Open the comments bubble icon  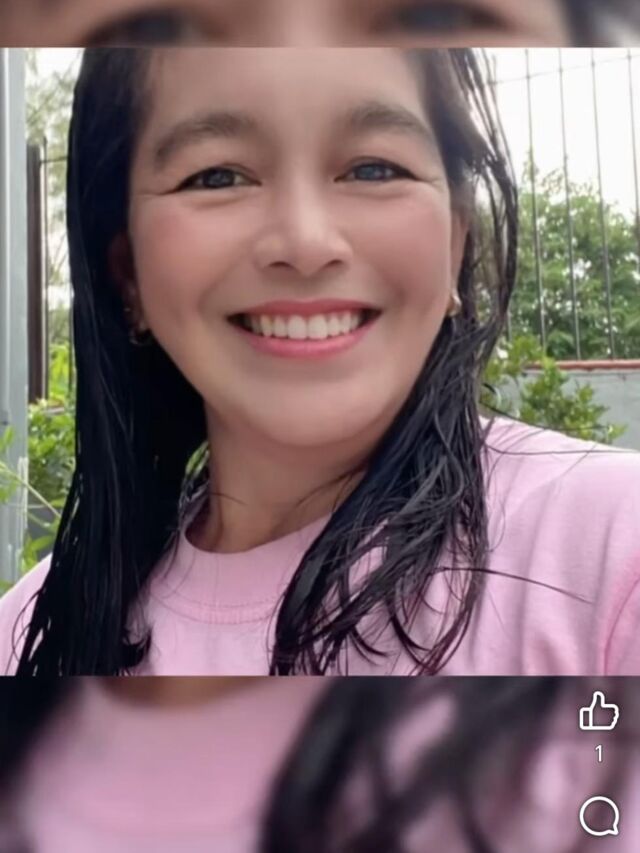point(598,815)
